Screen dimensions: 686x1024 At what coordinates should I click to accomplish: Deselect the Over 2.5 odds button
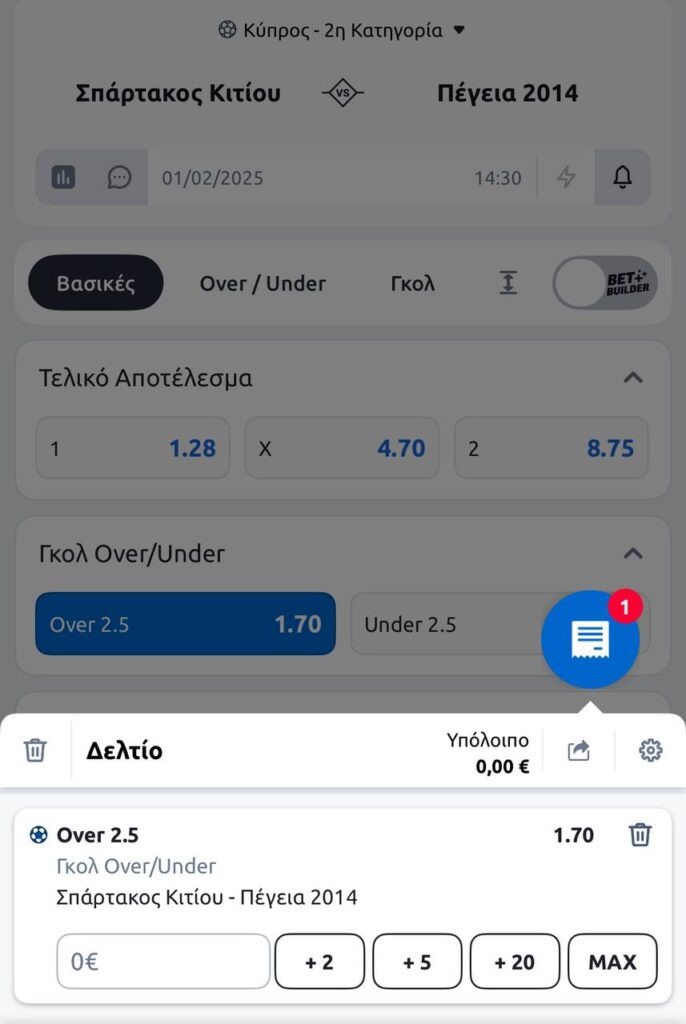[x=185, y=625]
